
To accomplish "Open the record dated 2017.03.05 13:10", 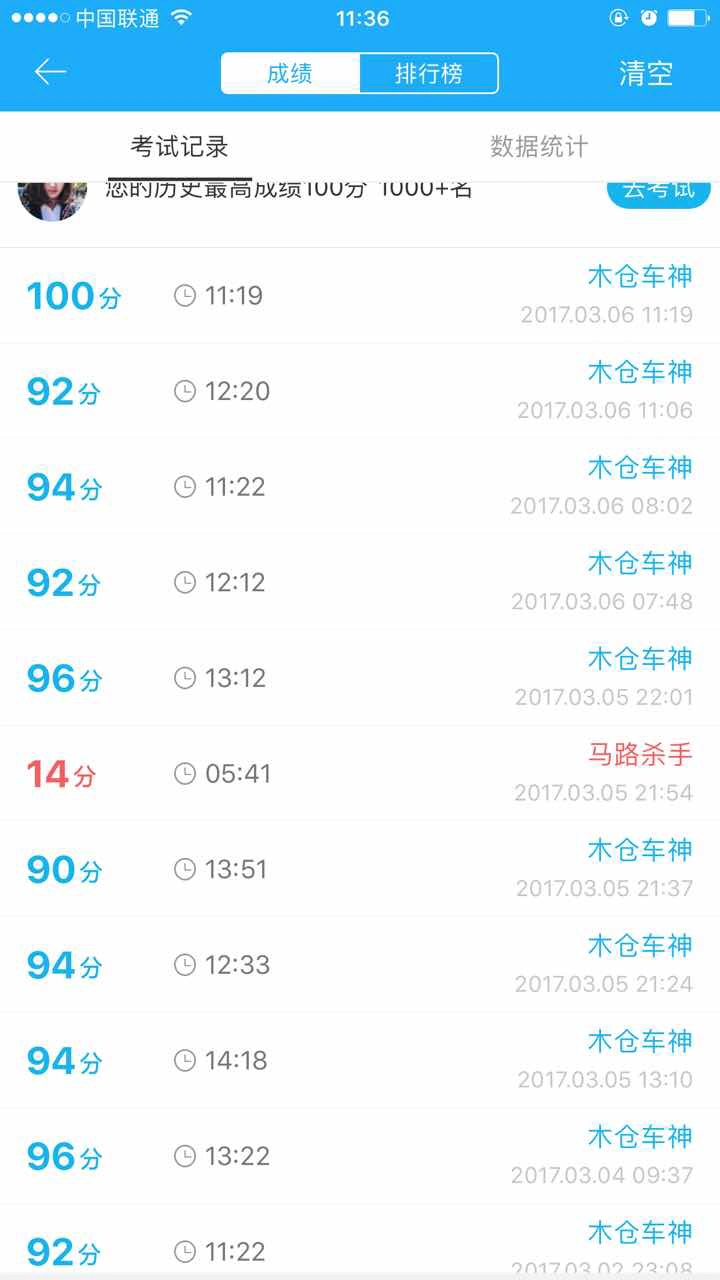I will (360, 1060).
